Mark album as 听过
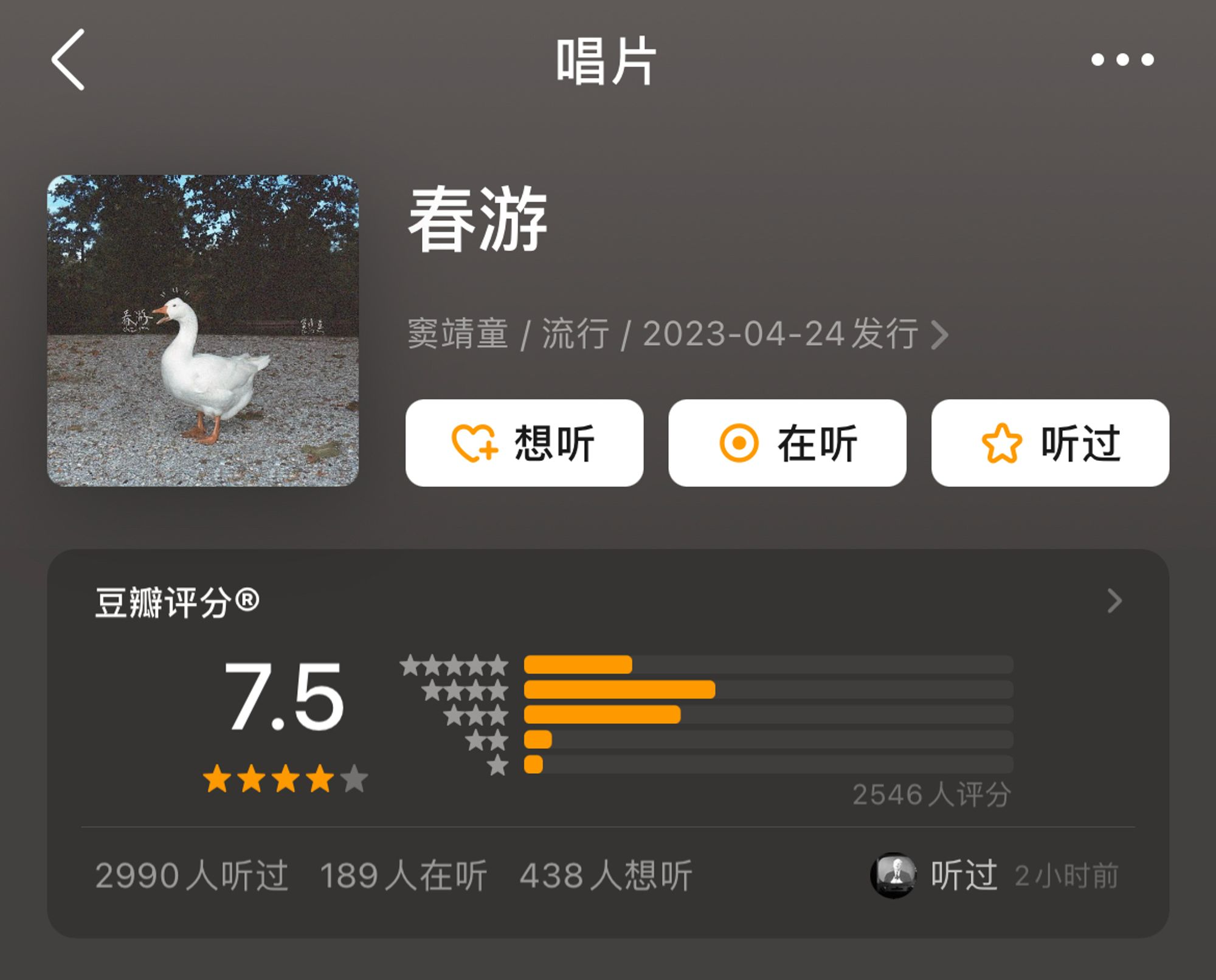The image size is (1216, 980). 1050,443
